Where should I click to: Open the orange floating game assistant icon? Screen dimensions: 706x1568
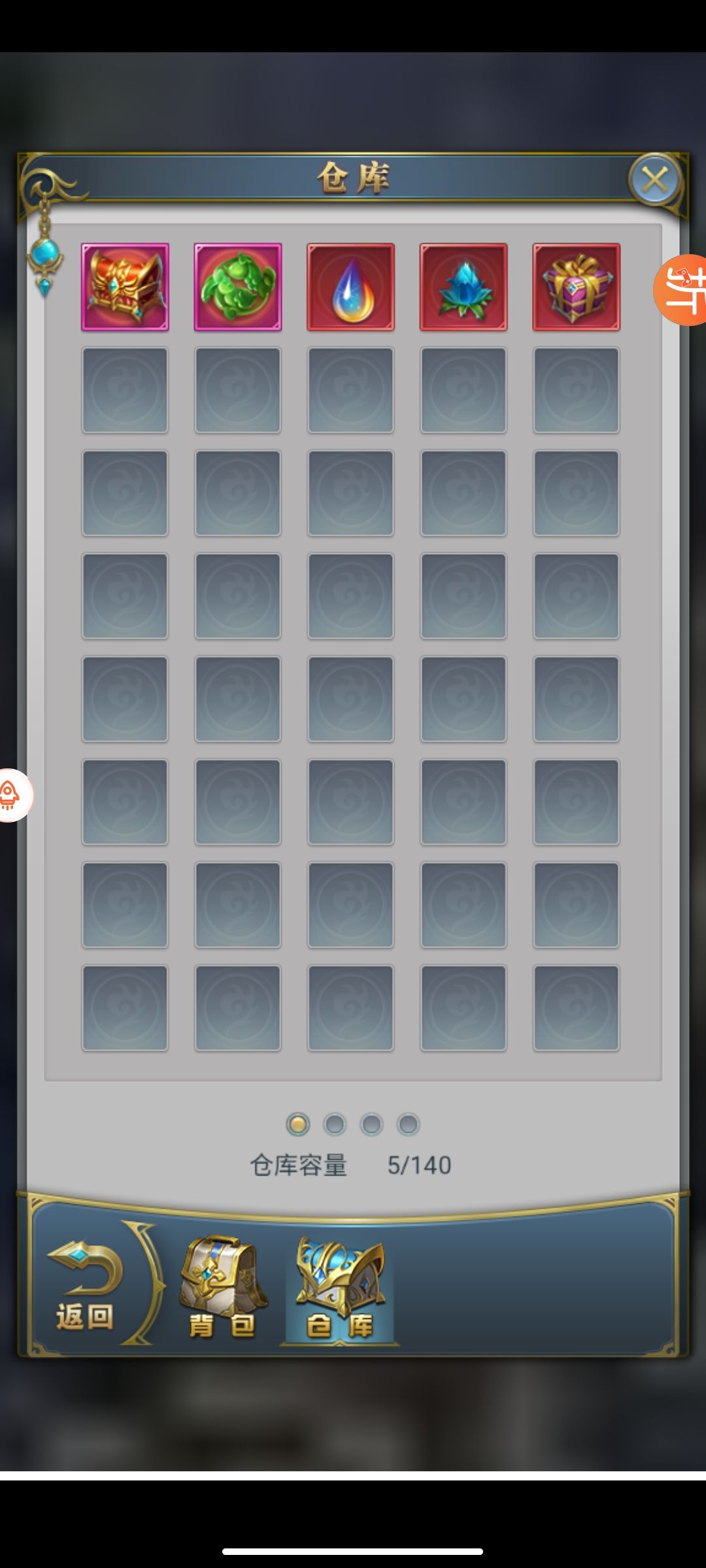coord(682,290)
